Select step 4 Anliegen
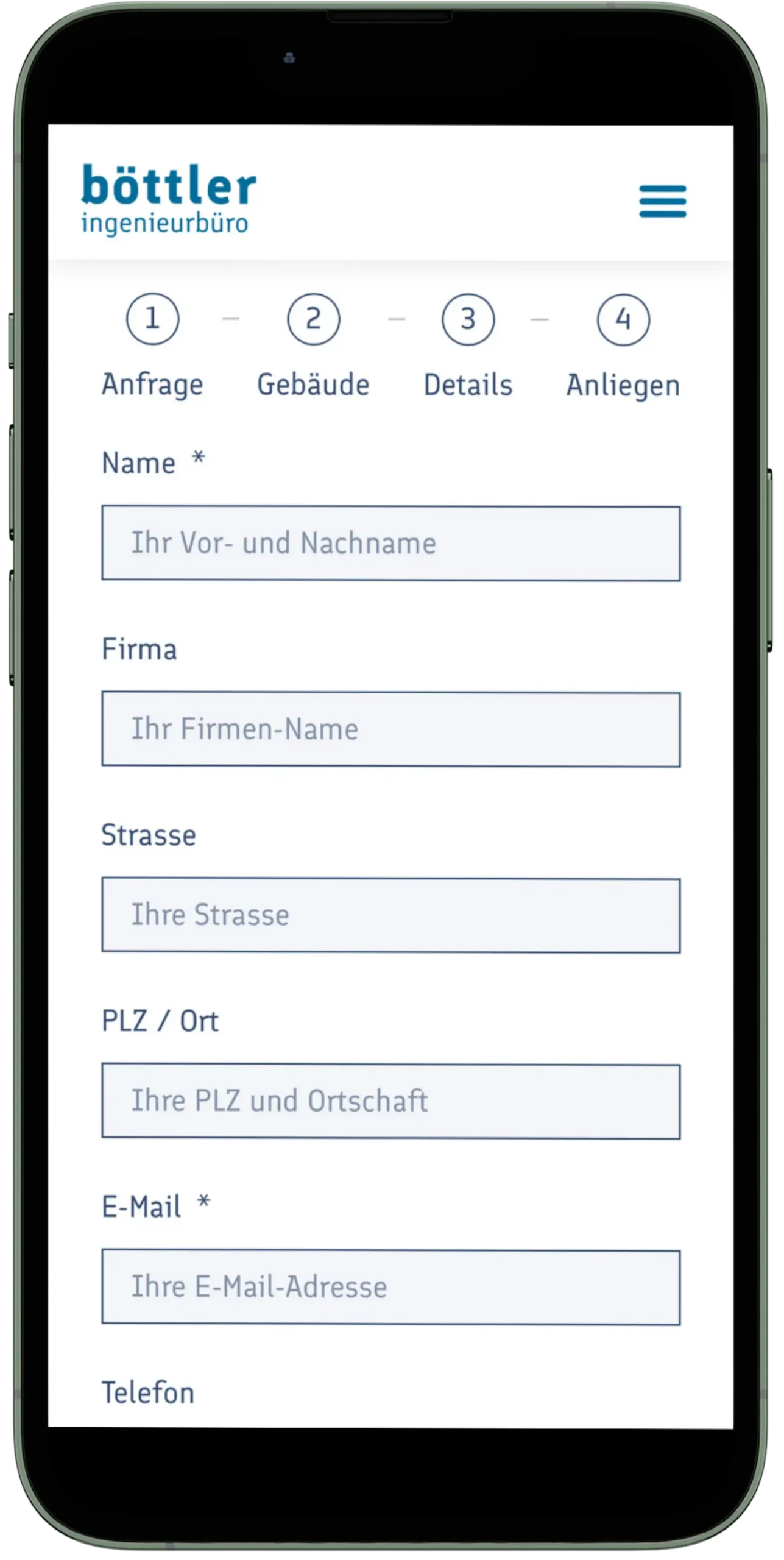784x1560 pixels. pyautogui.click(x=623, y=319)
